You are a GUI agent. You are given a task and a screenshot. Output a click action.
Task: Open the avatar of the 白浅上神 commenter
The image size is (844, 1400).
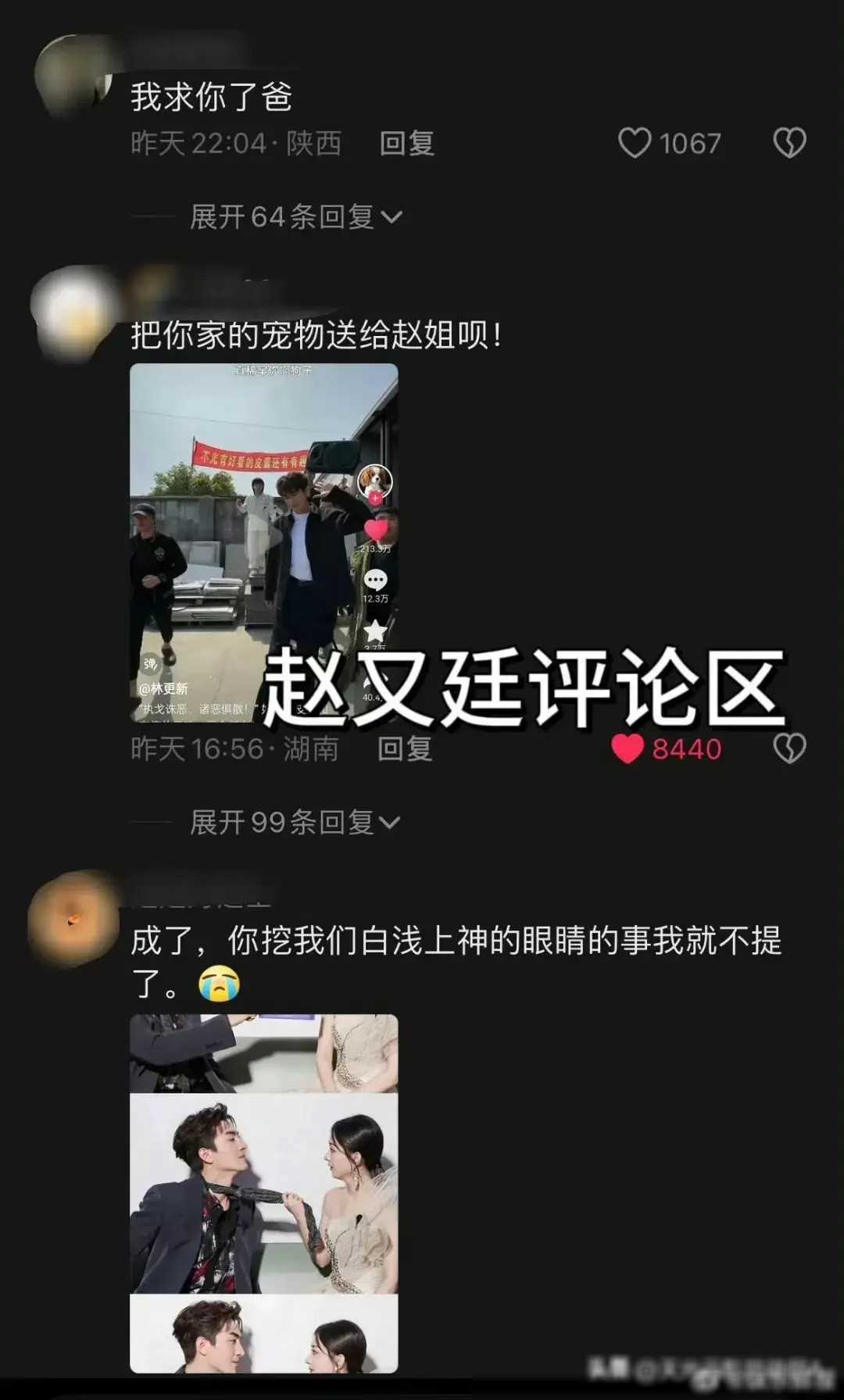(x=73, y=920)
